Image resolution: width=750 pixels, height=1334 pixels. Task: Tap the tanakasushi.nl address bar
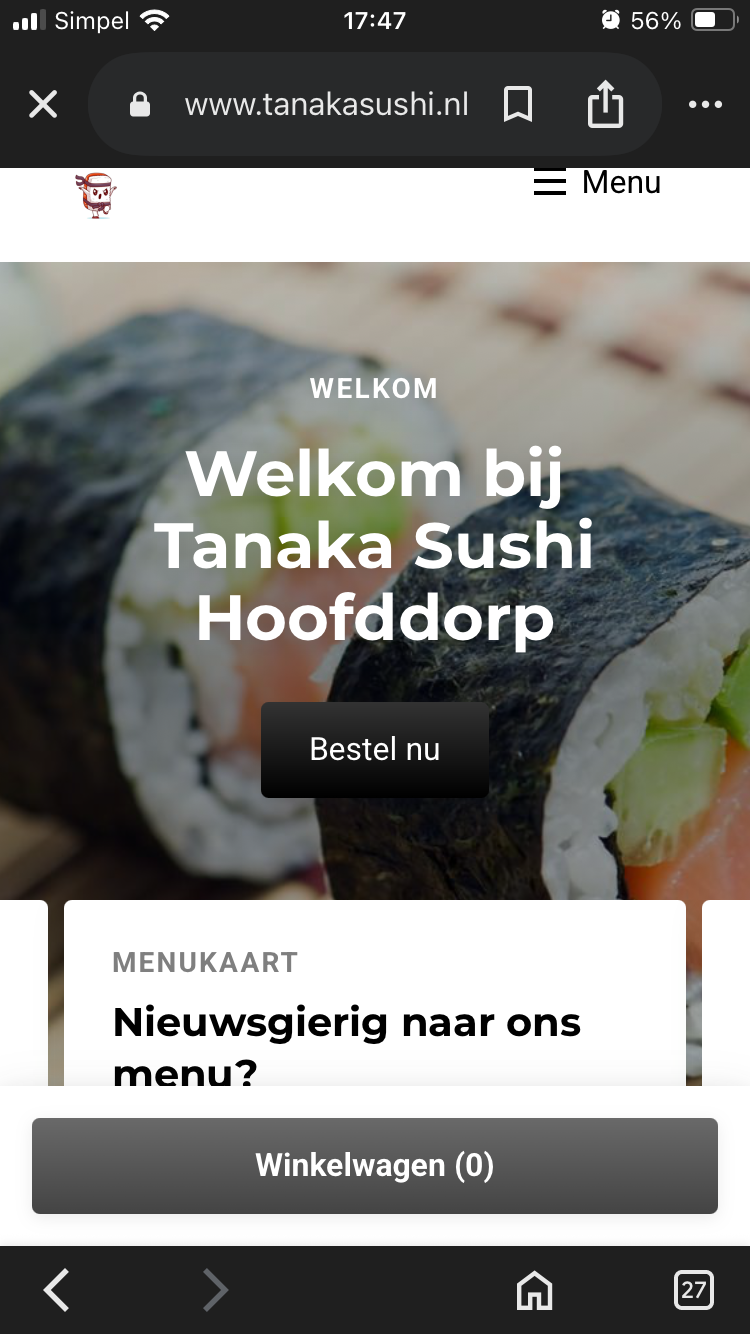326,104
